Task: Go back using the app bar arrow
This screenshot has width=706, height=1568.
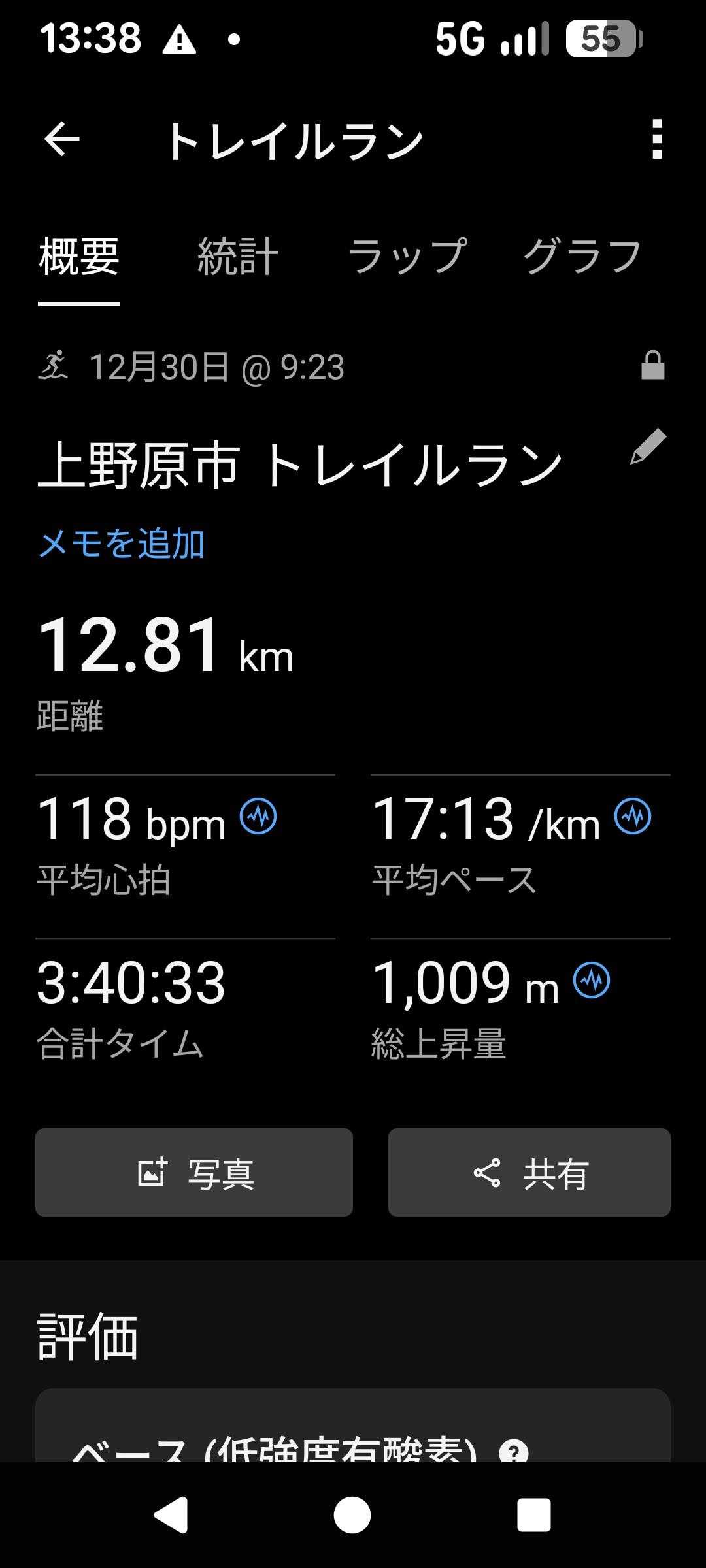Action: 61,139
